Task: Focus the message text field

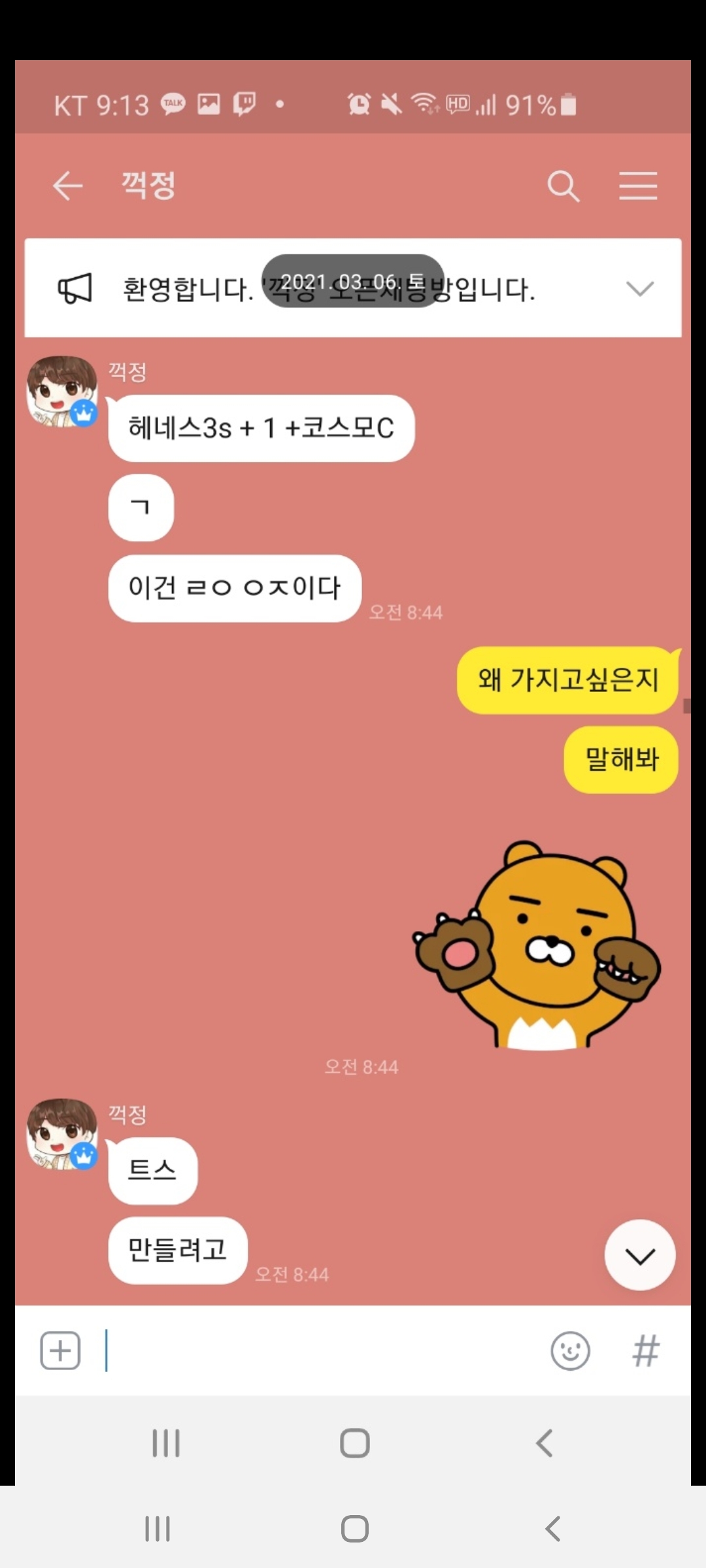Action: pyautogui.click(x=320, y=1350)
